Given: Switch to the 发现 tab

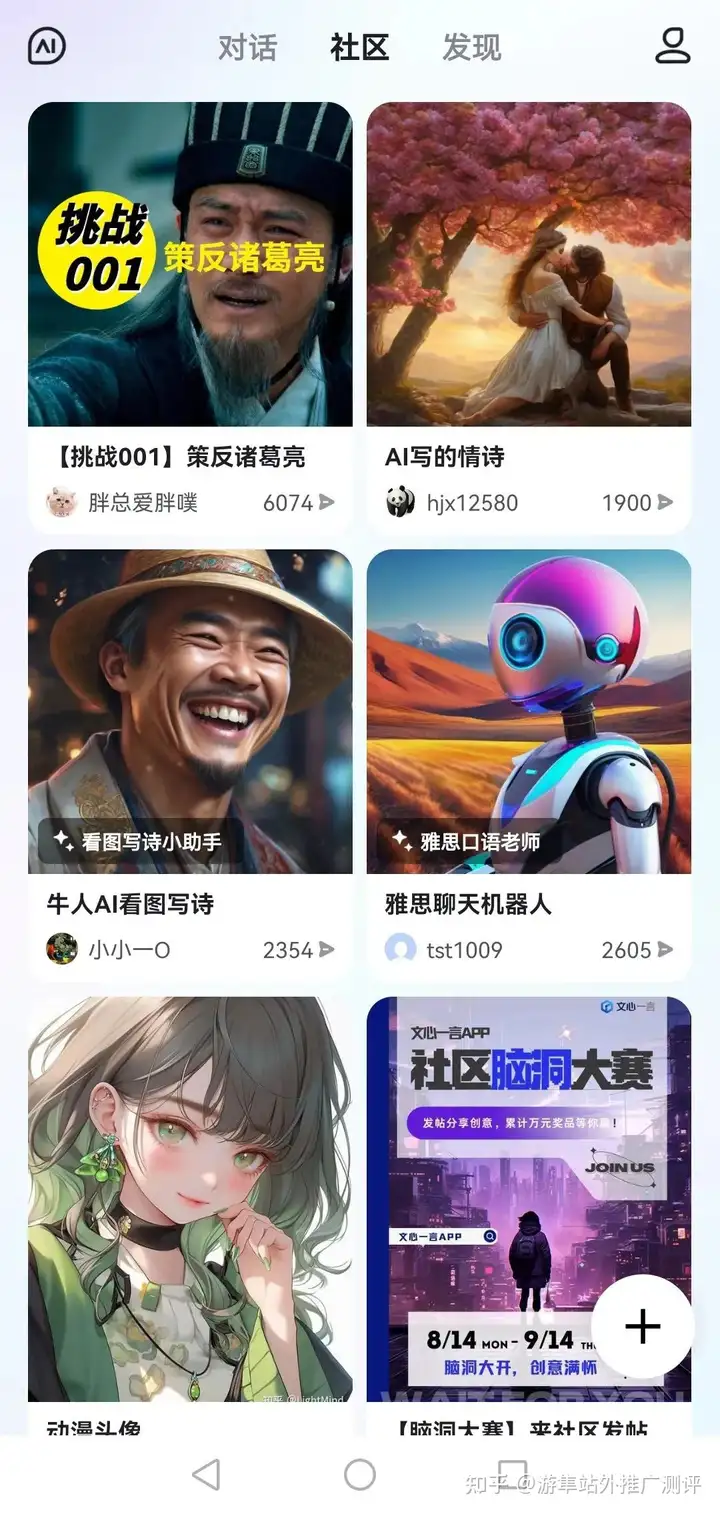Looking at the screenshot, I should coord(471,47).
